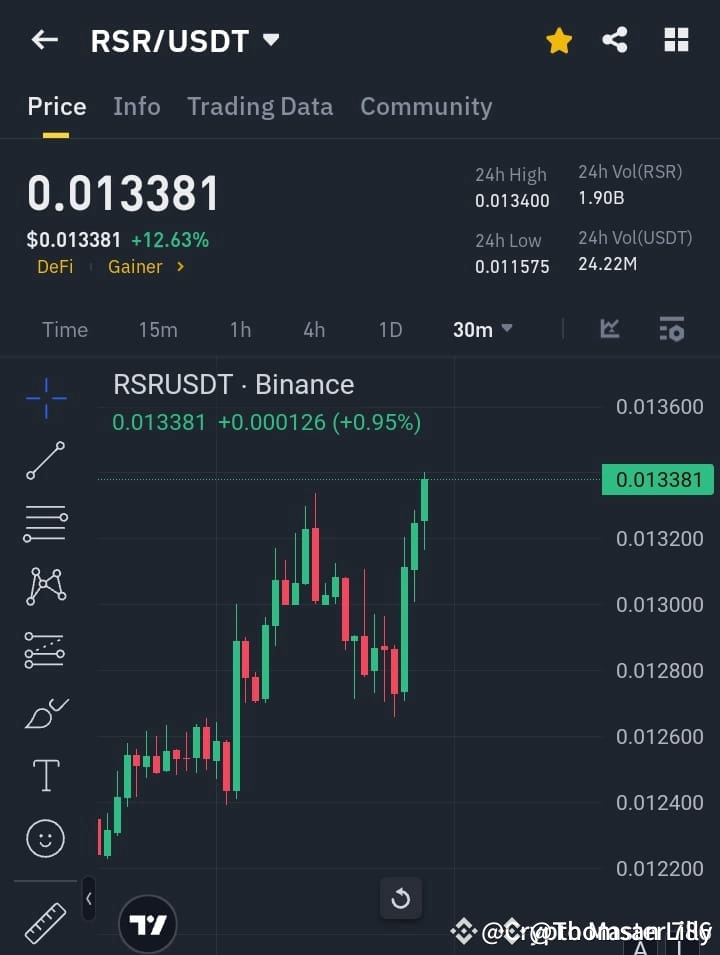Open the indicators panel icon
Screen dimensions: 720x955
pos(671,329)
